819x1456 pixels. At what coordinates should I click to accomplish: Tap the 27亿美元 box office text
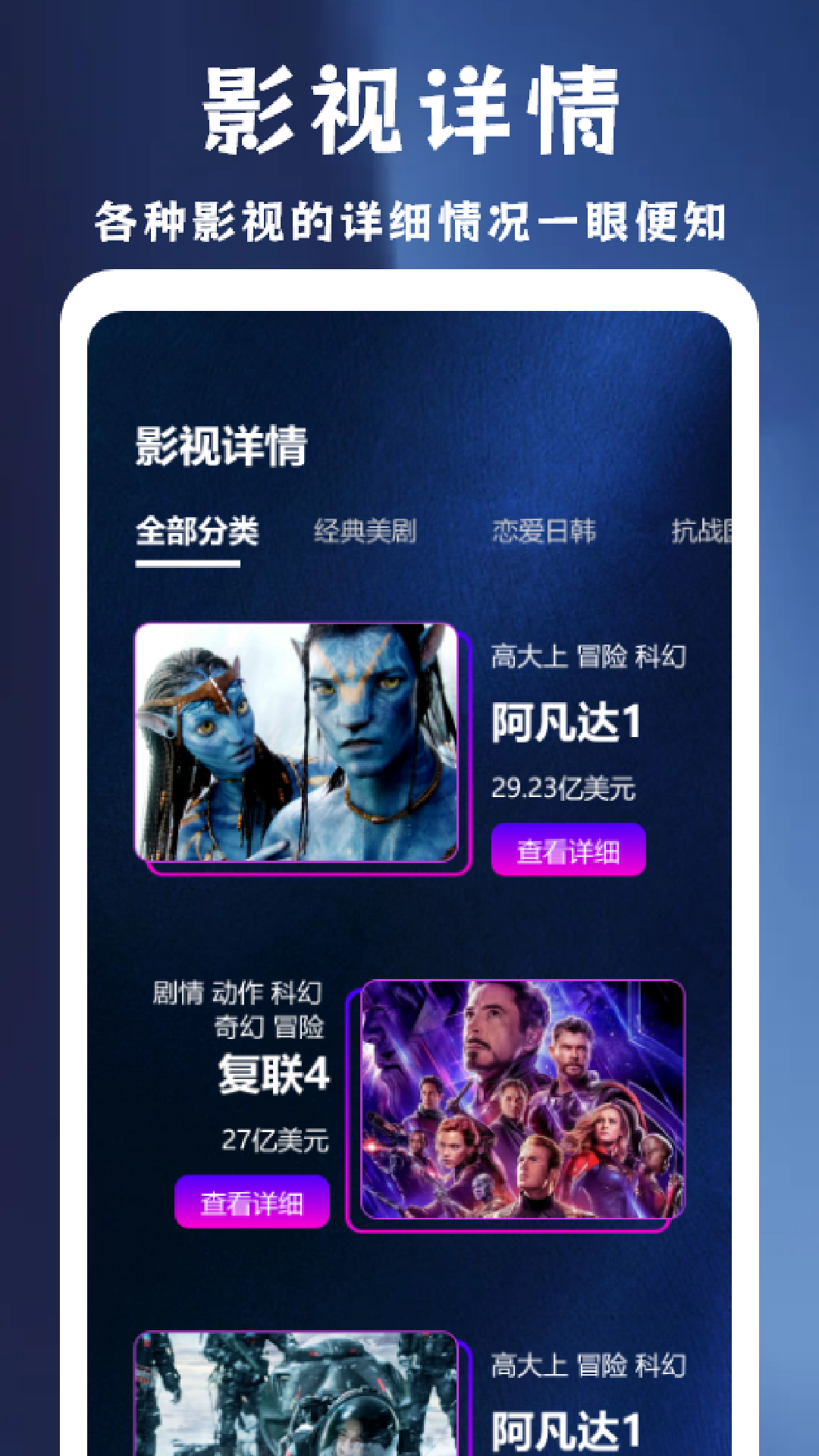276,1137
